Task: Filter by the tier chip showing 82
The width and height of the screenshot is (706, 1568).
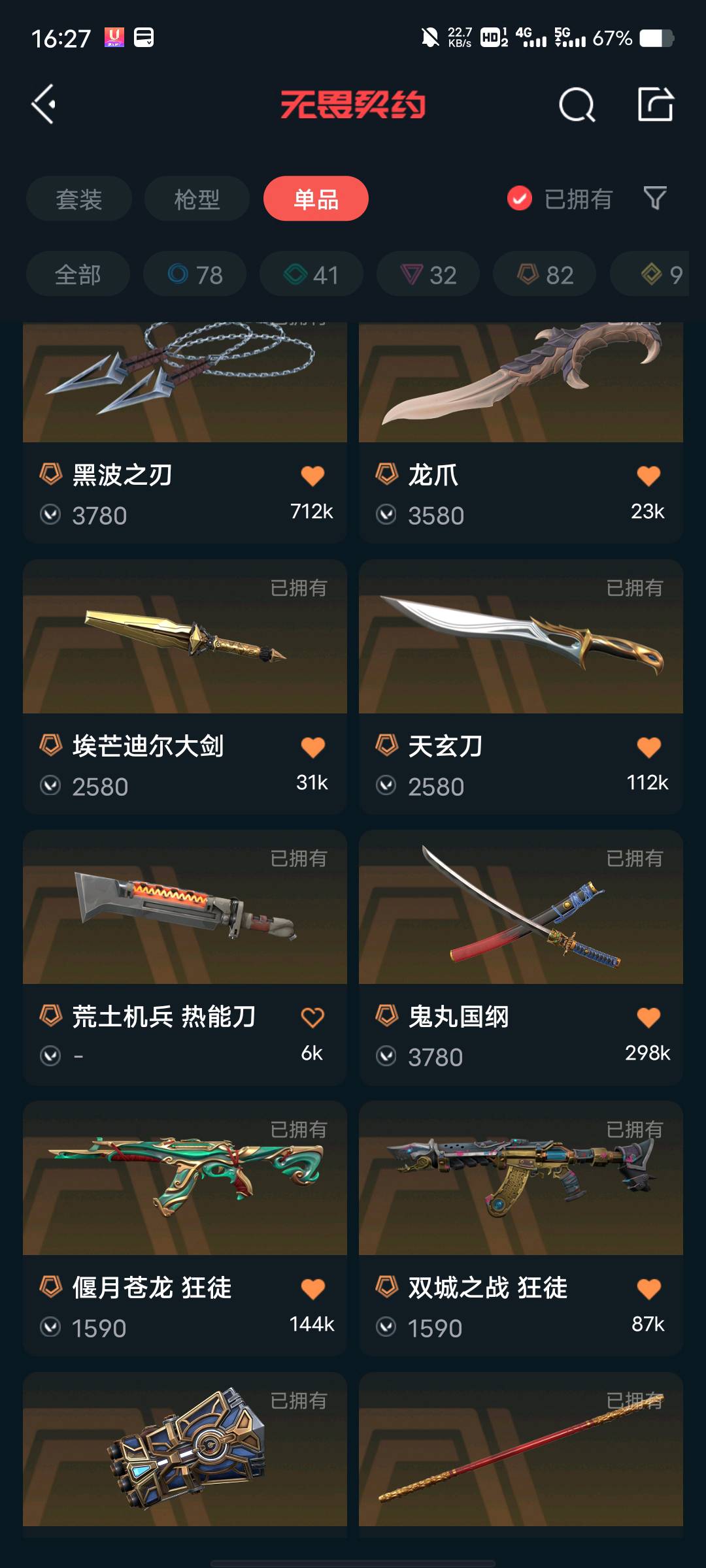Action: 545,274
